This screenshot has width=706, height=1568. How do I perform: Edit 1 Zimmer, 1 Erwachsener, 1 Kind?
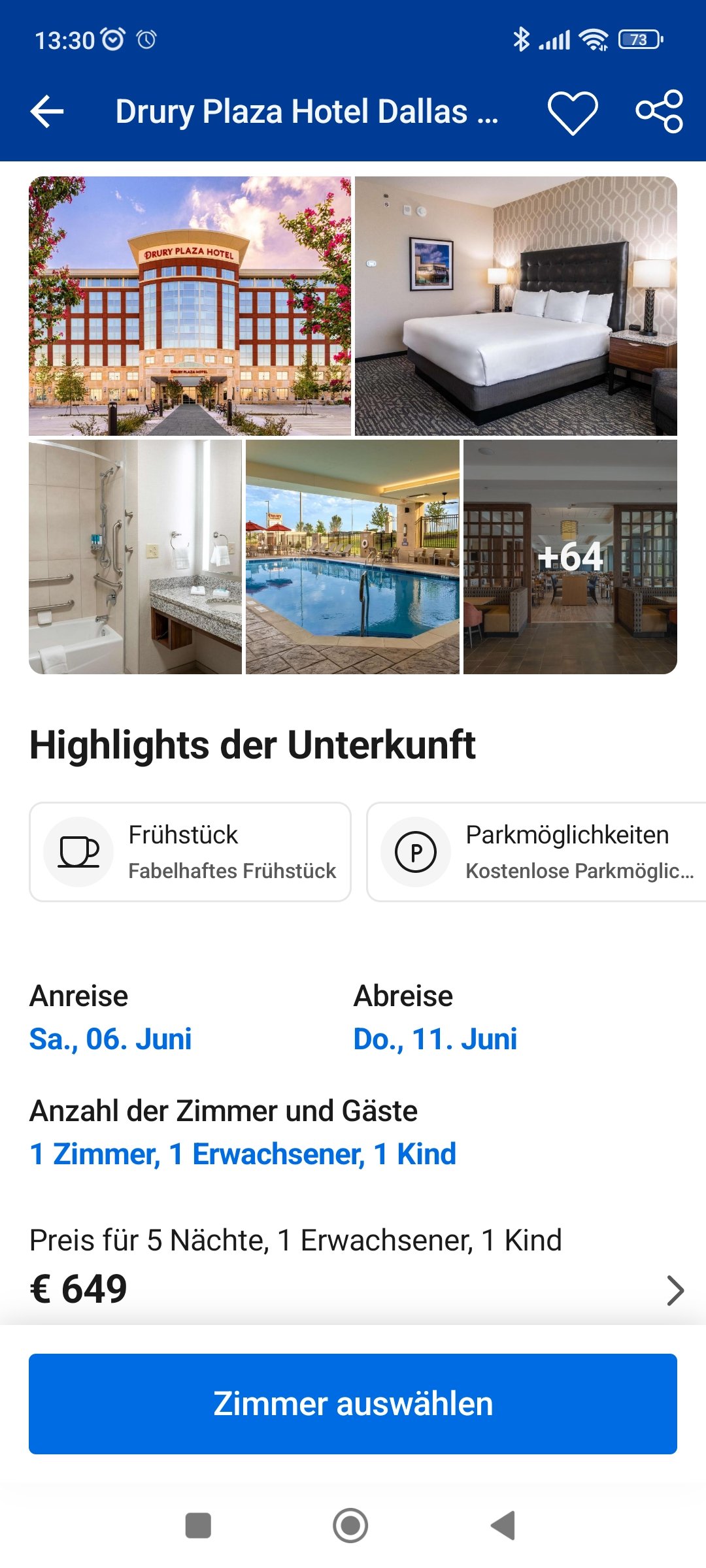[243, 1154]
